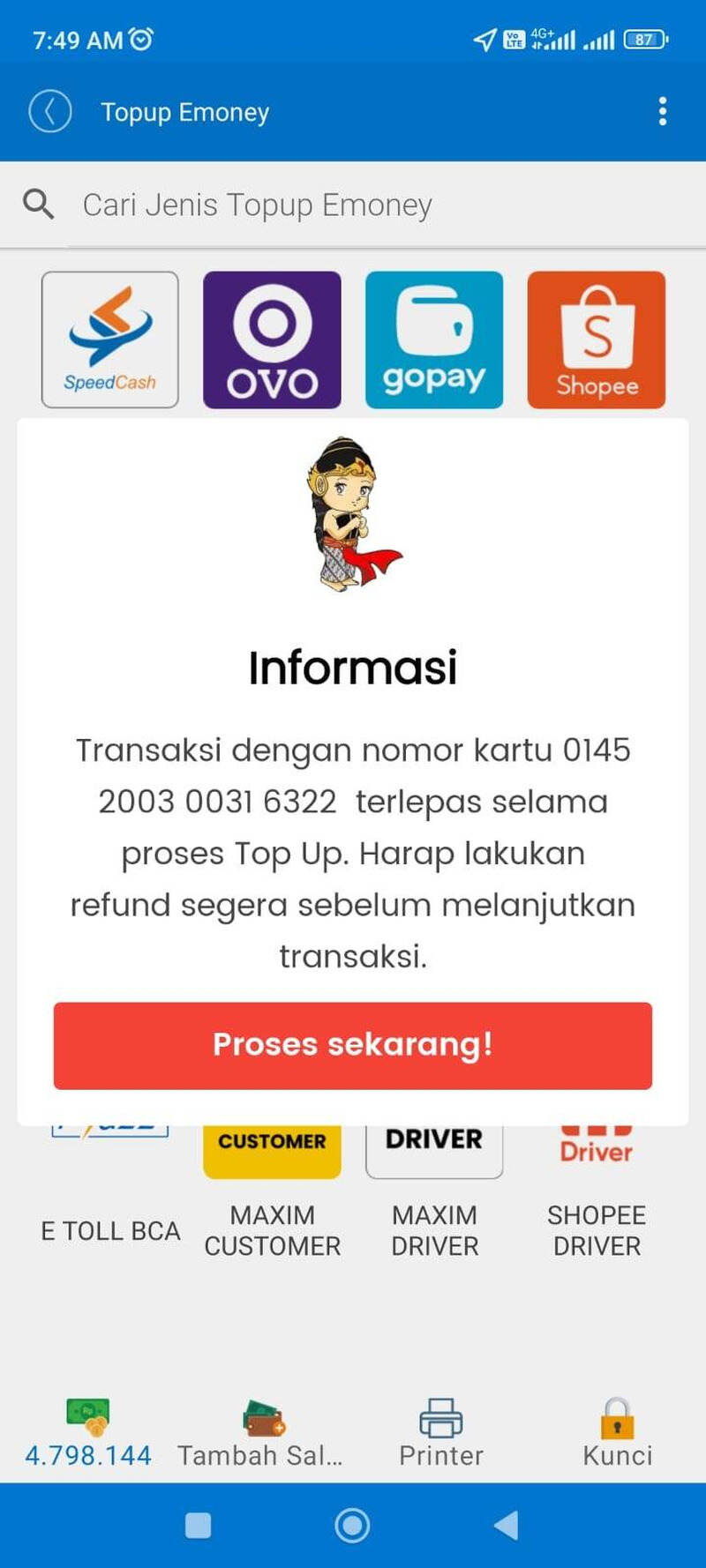Open E TOLL BCA
The image size is (706, 1568).
[x=110, y=1229]
